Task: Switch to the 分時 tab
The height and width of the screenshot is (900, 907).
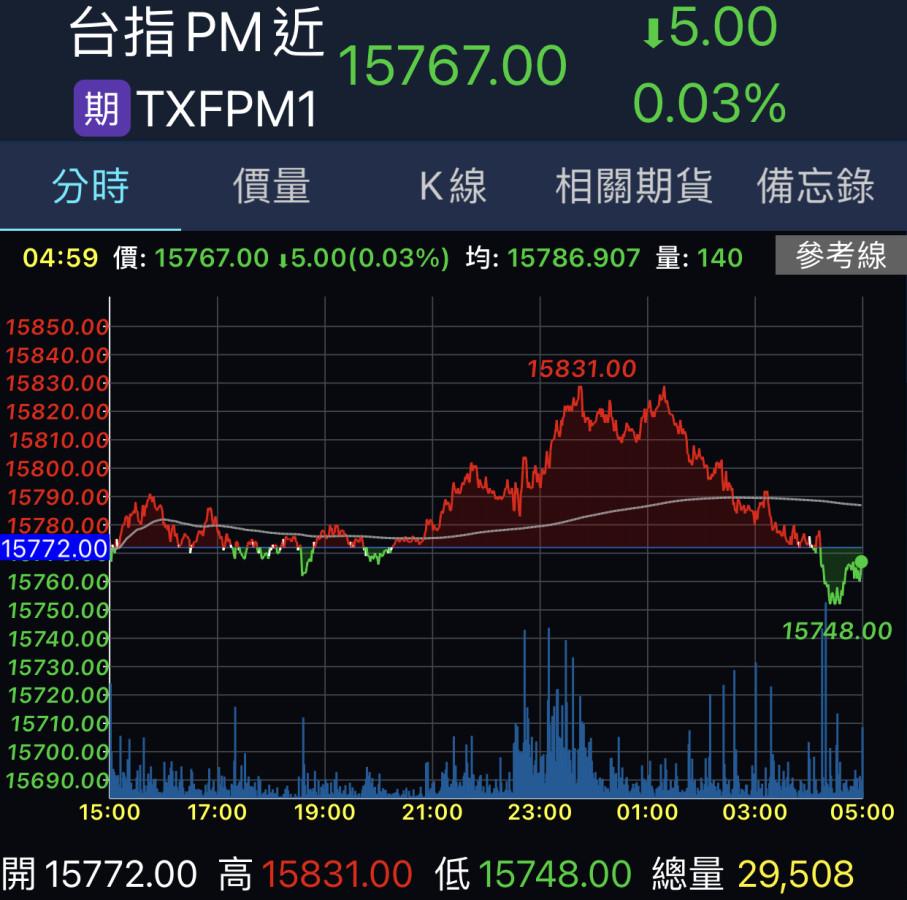Action: tap(91, 187)
